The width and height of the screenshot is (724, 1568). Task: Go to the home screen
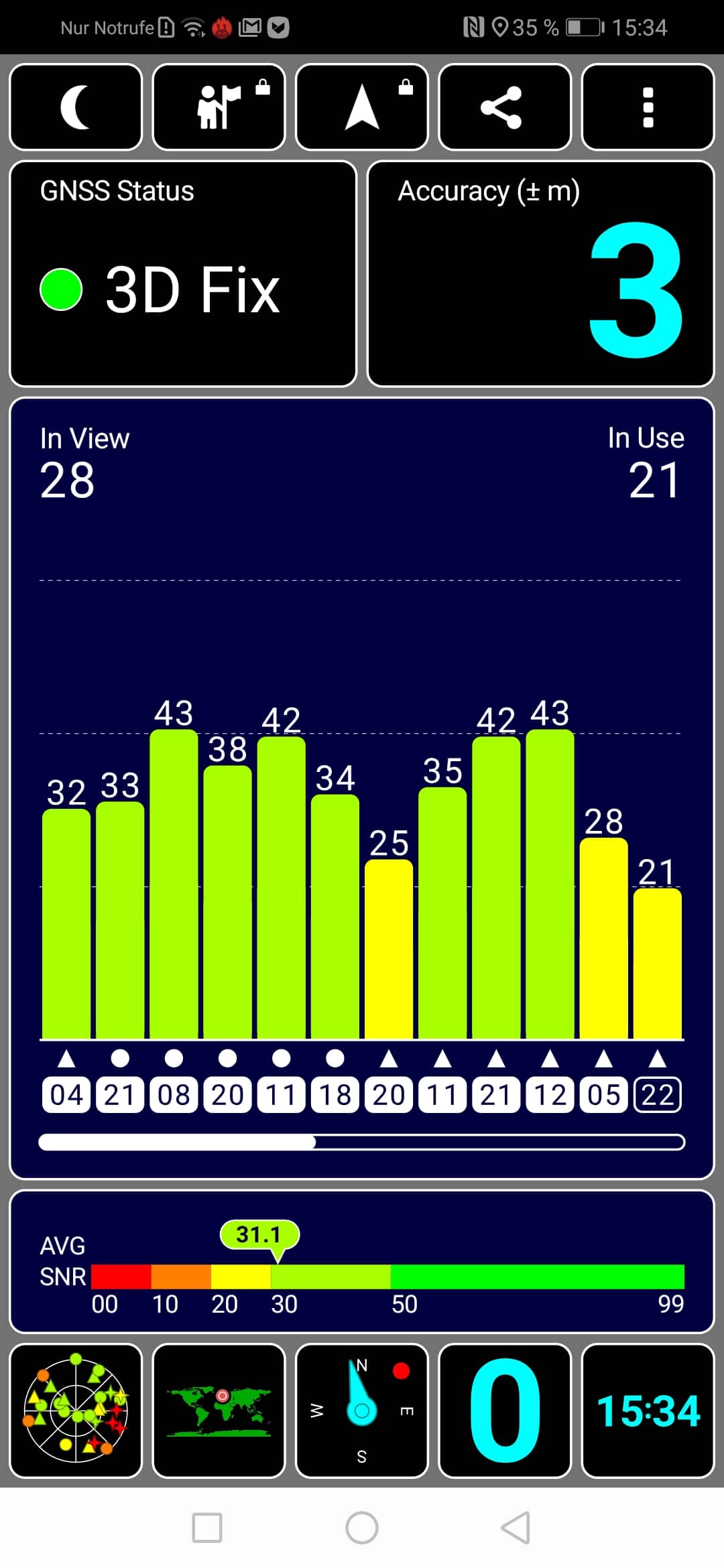362,1528
